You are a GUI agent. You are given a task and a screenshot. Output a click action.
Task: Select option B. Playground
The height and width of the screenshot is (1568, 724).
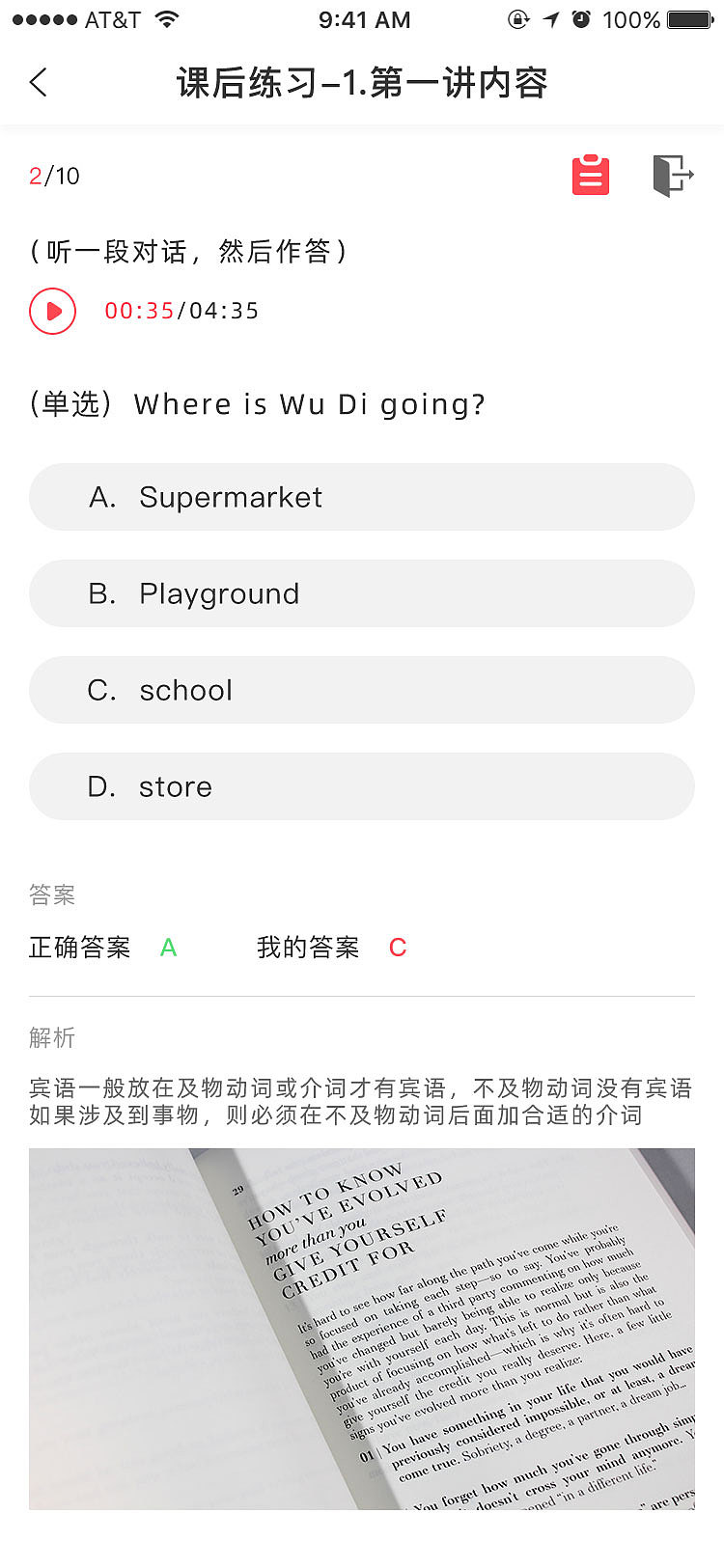click(x=362, y=593)
